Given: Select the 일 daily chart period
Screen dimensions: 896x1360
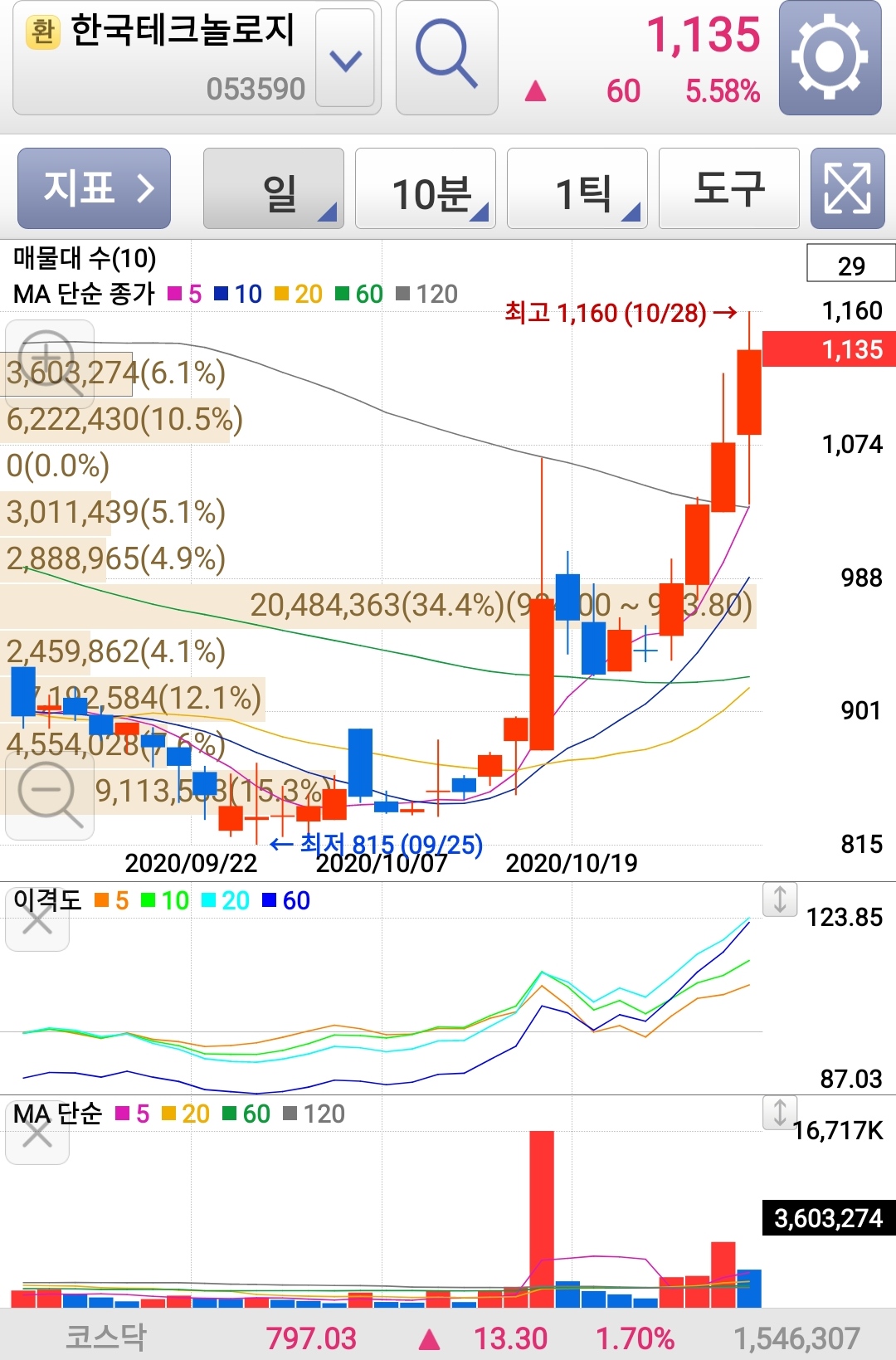Looking at the screenshot, I should pos(274,188).
